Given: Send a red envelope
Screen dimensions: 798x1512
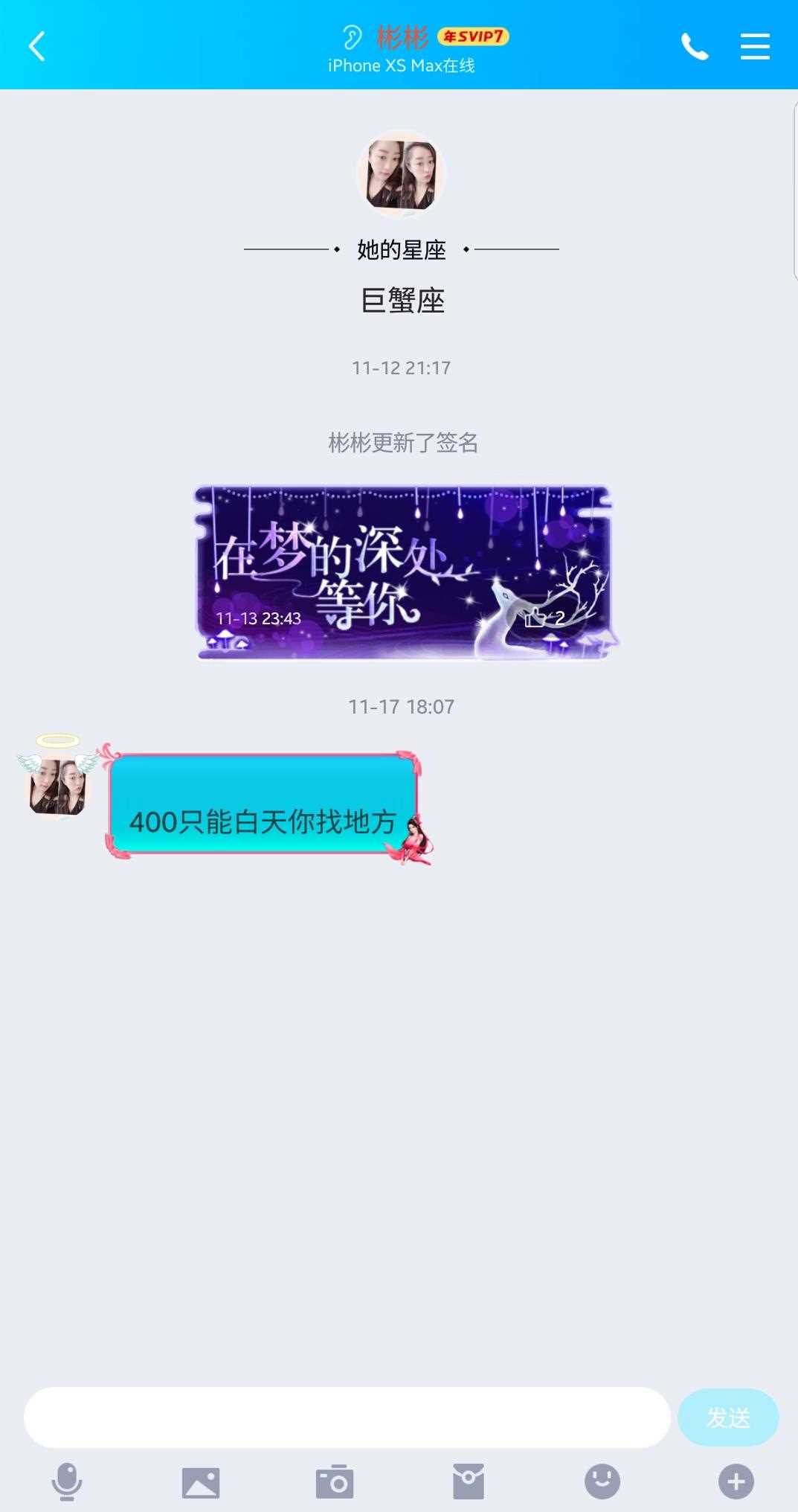Looking at the screenshot, I should [469, 1481].
